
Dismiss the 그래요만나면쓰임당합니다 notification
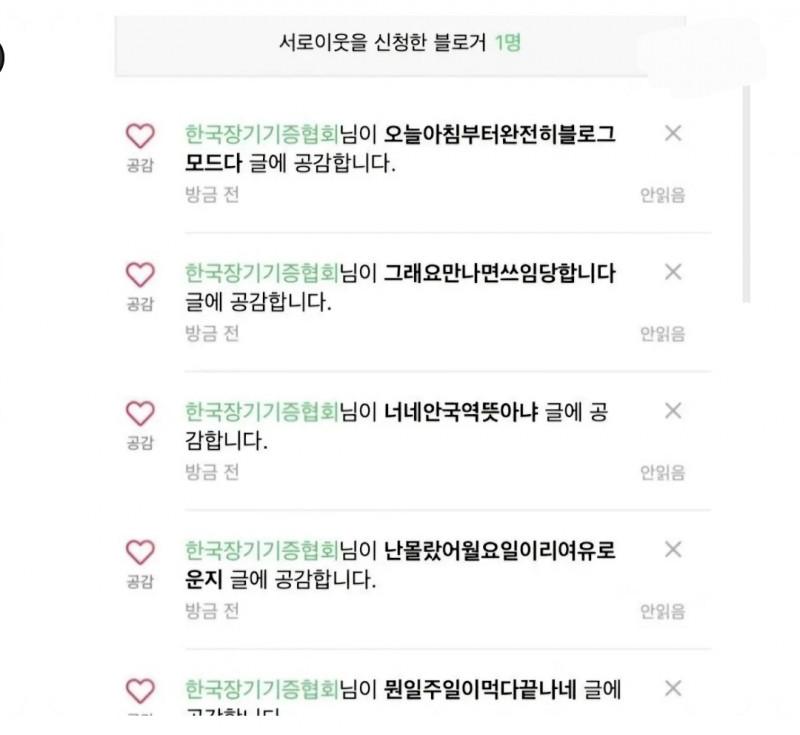[x=673, y=272]
